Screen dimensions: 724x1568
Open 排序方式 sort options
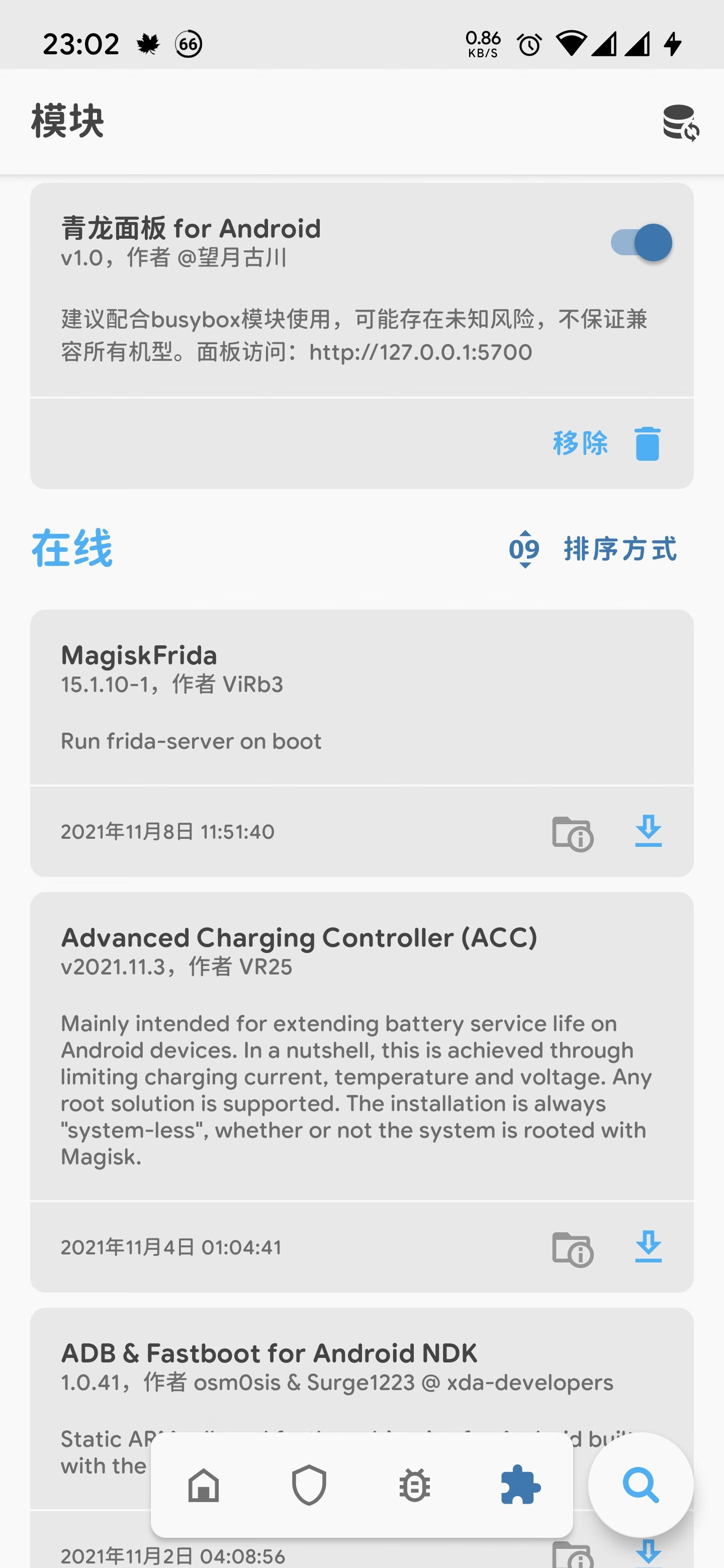click(x=592, y=548)
